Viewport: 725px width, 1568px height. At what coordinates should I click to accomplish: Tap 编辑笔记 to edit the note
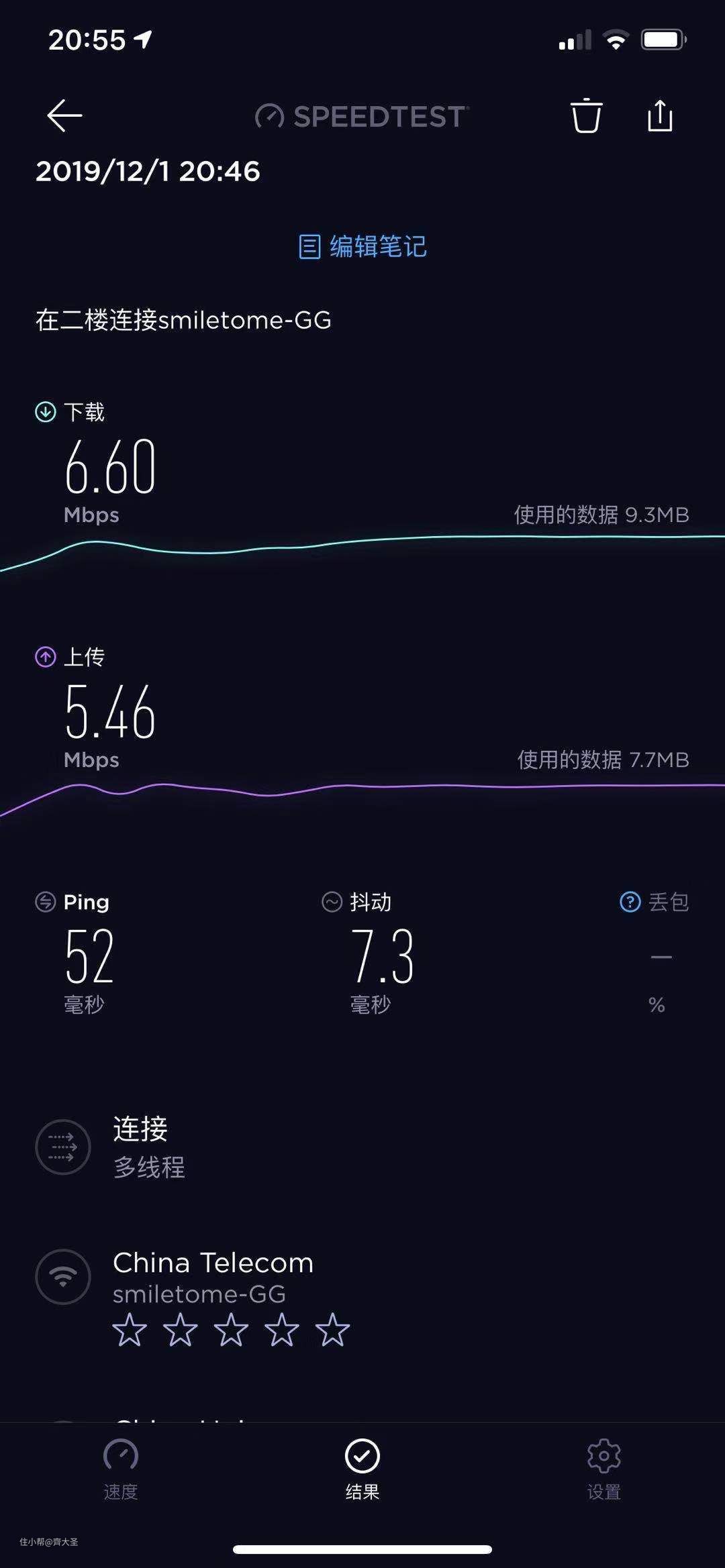[362, 247]
